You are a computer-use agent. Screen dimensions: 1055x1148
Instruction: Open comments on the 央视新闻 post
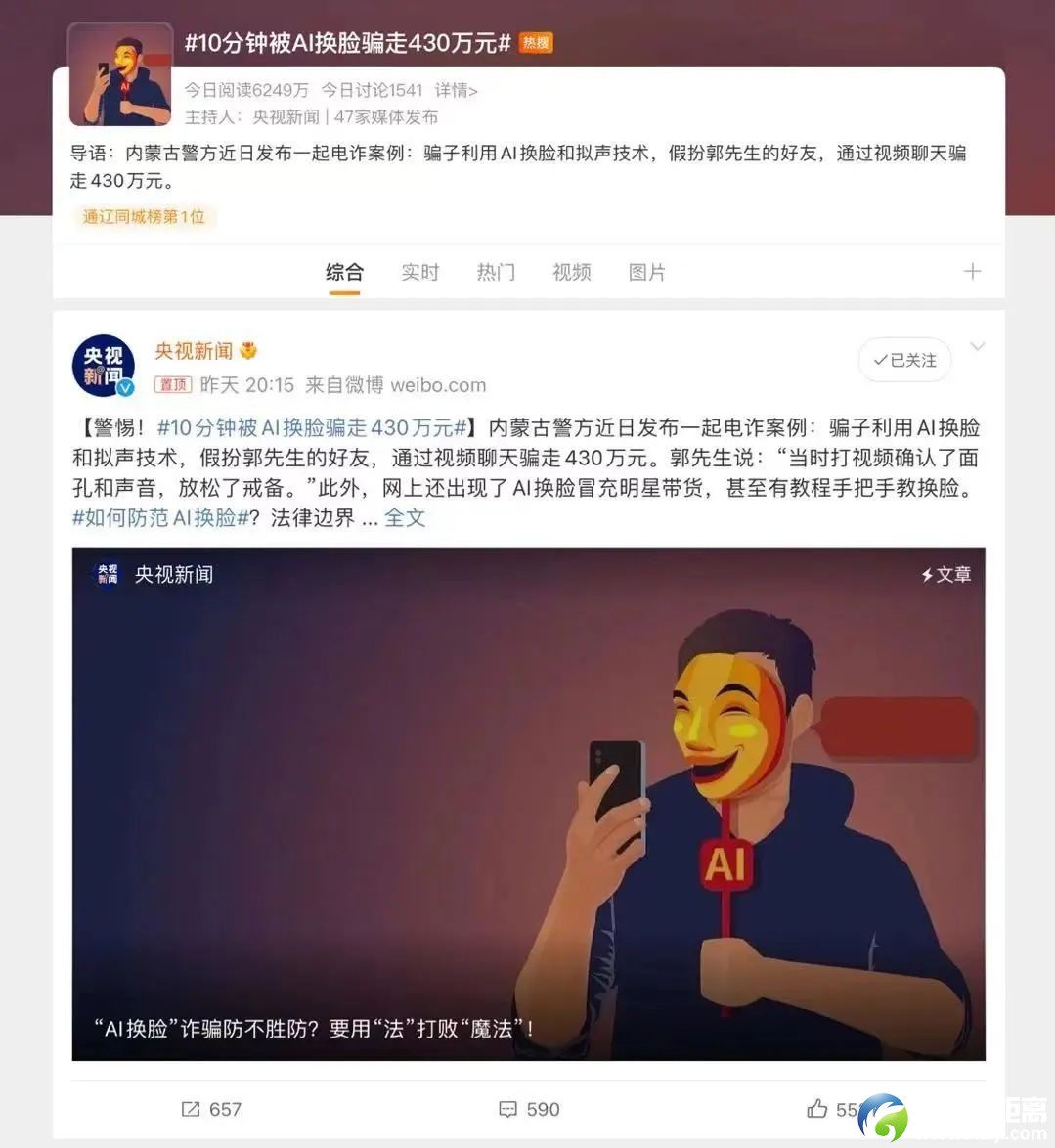click(x=529, y=1109)
